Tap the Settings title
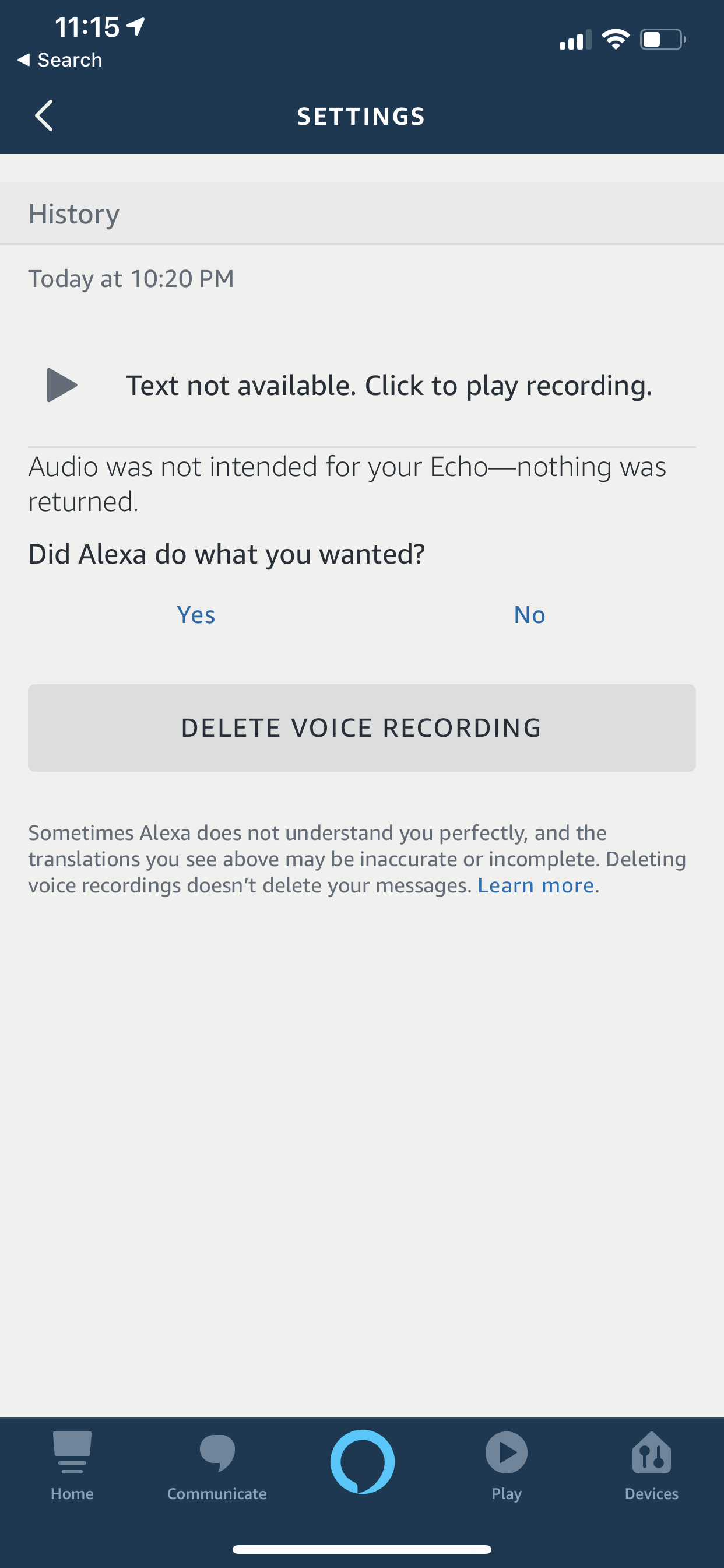 [x=361, y=116]
